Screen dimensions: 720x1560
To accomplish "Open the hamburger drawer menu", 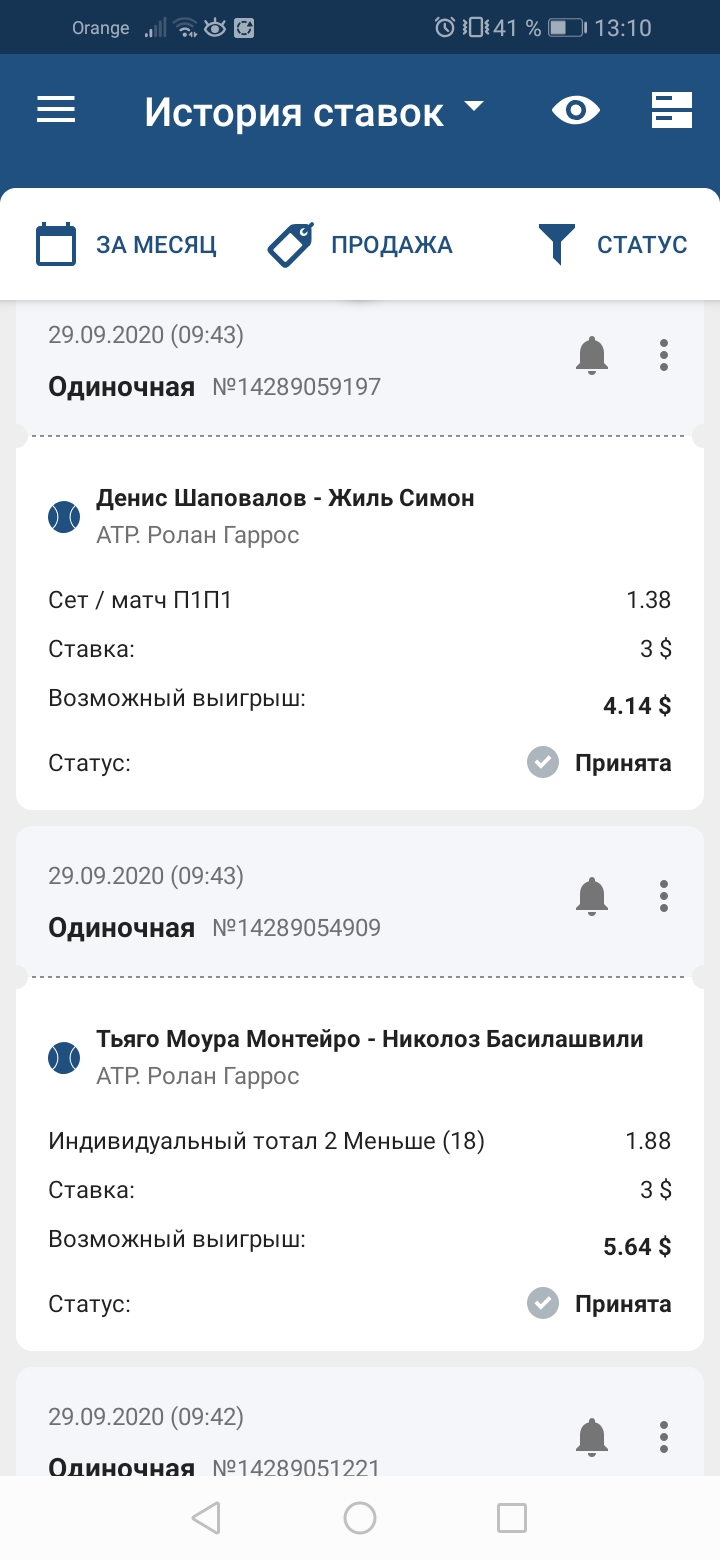I will 56,110.
